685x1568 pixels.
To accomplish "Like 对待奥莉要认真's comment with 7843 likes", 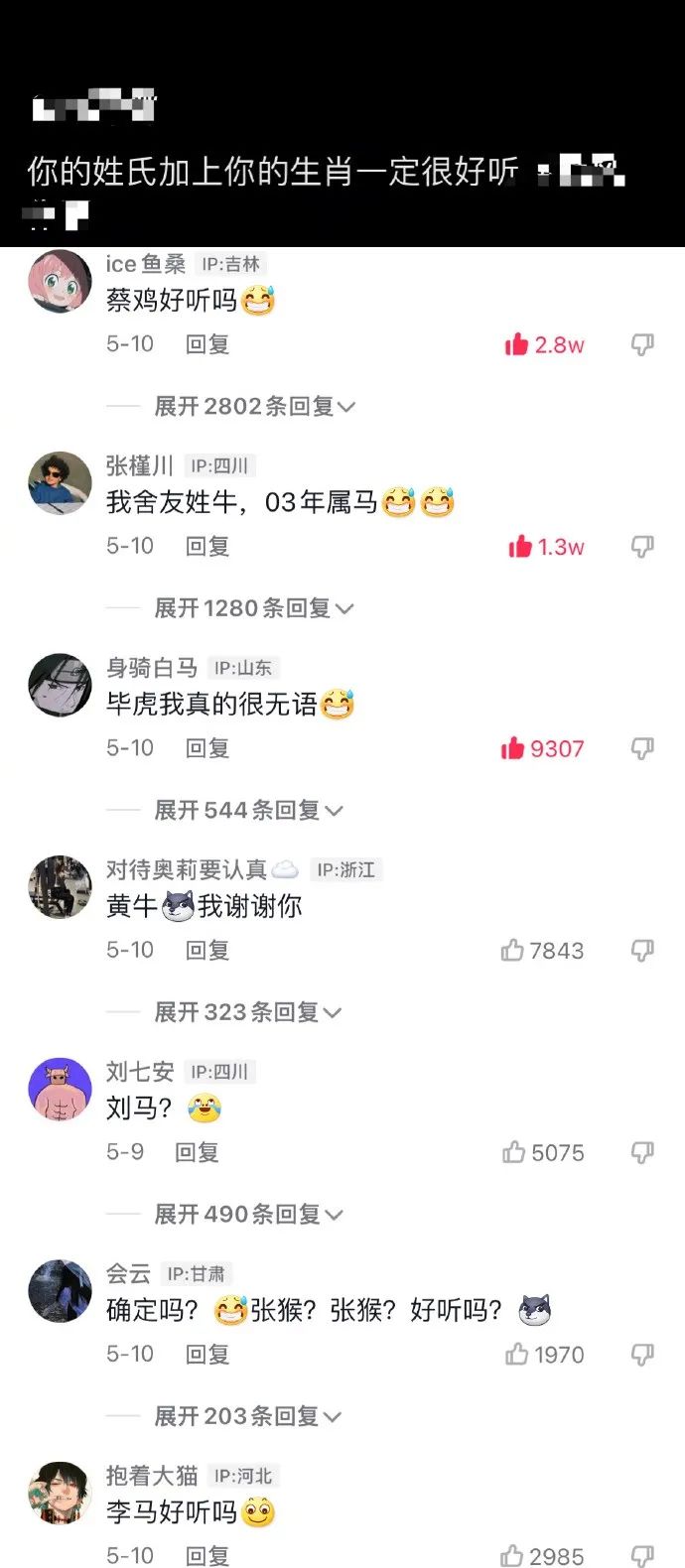I will tap(513, 951).
